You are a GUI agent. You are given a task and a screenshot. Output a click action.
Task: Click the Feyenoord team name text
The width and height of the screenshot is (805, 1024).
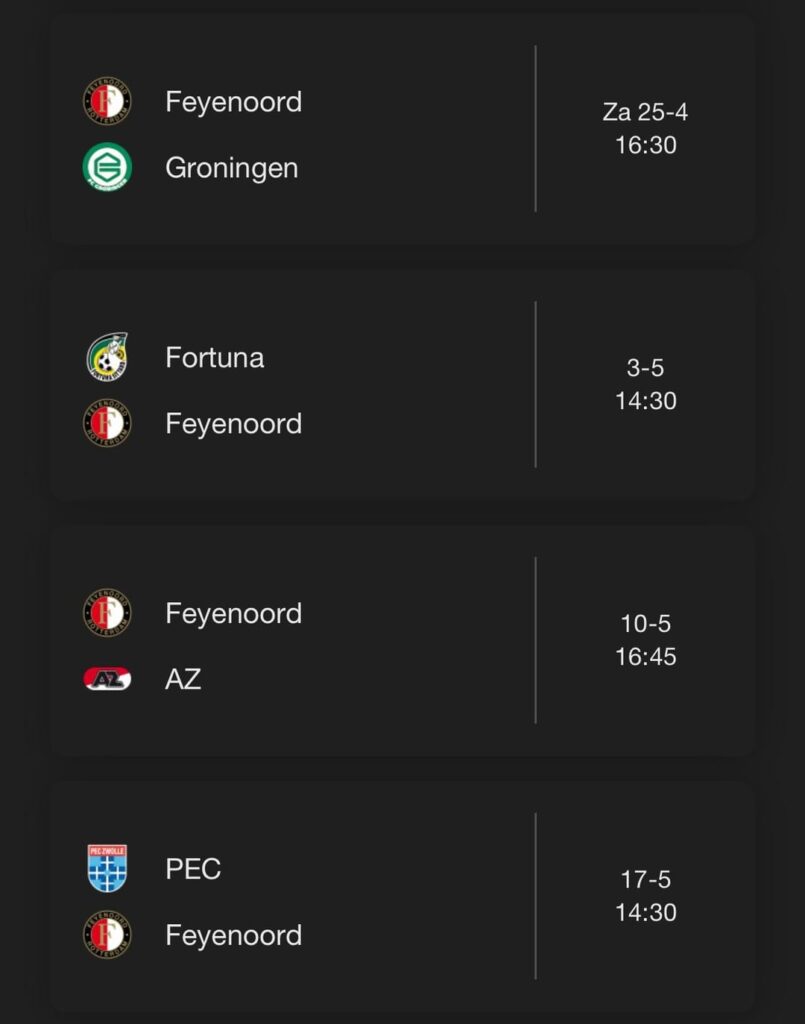[233, 101]
